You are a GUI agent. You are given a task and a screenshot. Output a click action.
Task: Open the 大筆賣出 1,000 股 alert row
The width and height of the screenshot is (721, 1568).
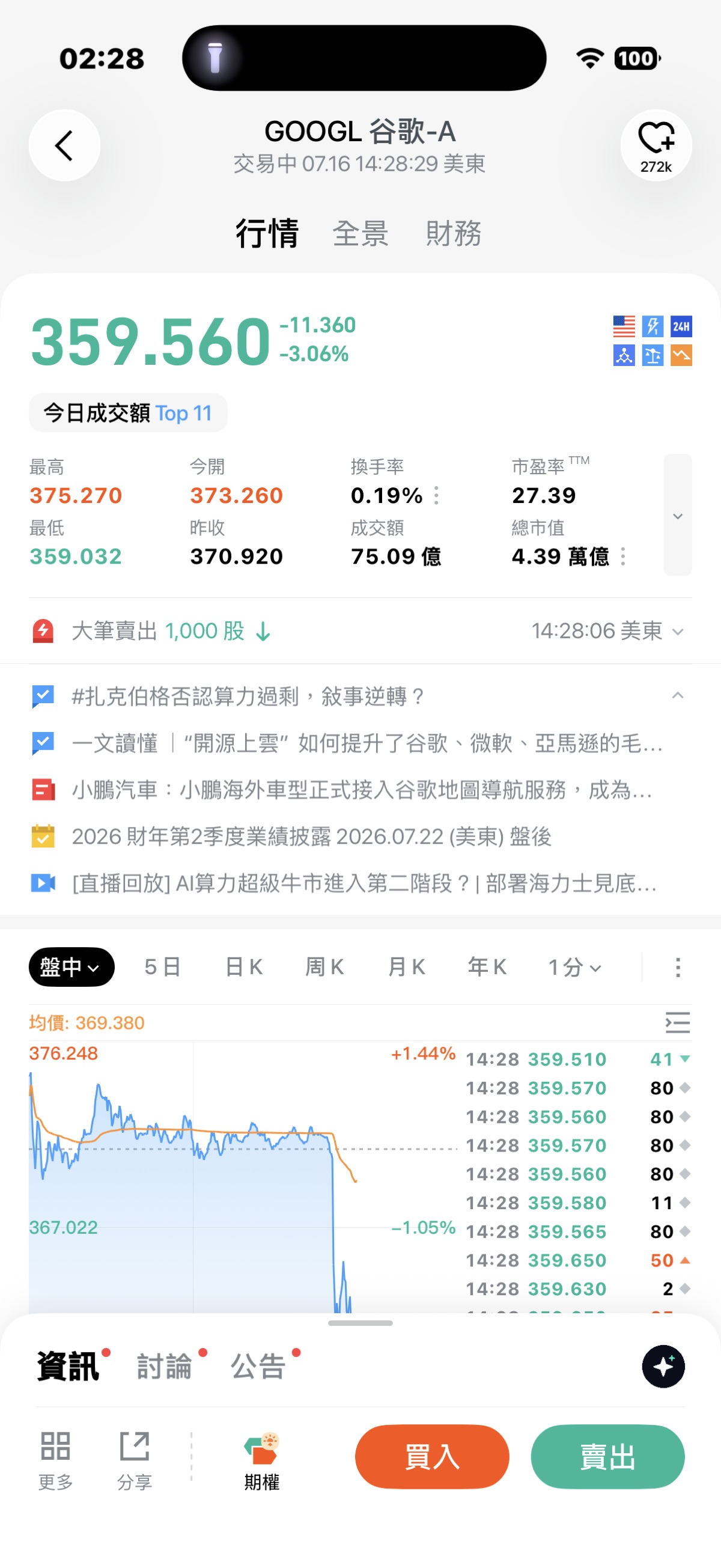[360, 630]
